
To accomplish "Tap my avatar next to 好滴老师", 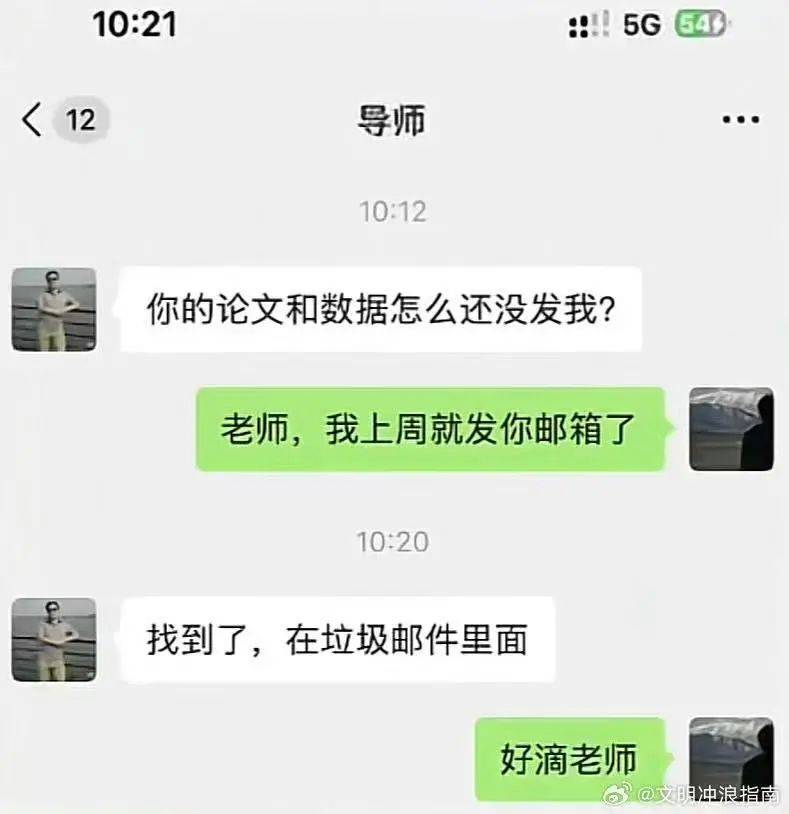I will point(731,758).
